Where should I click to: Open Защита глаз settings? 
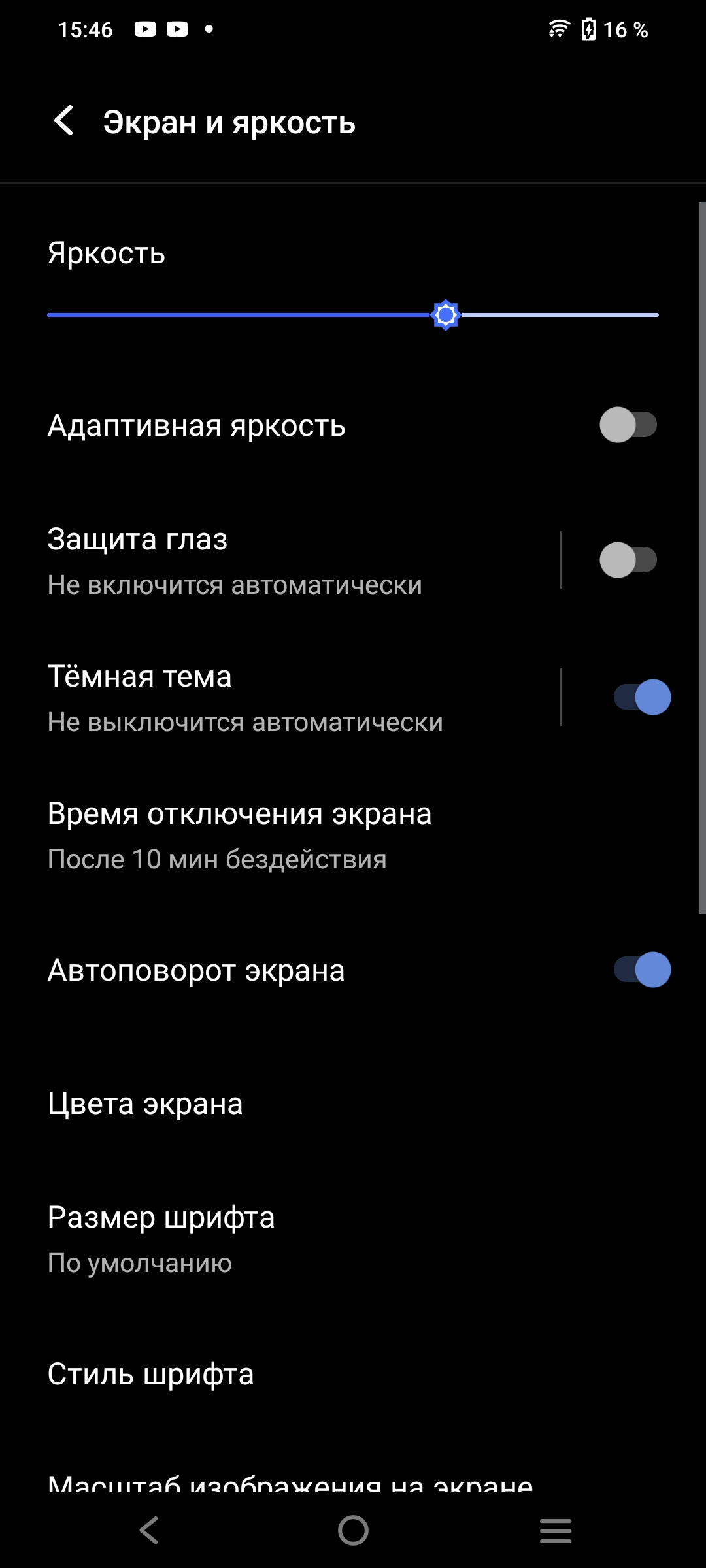(261, 561)
